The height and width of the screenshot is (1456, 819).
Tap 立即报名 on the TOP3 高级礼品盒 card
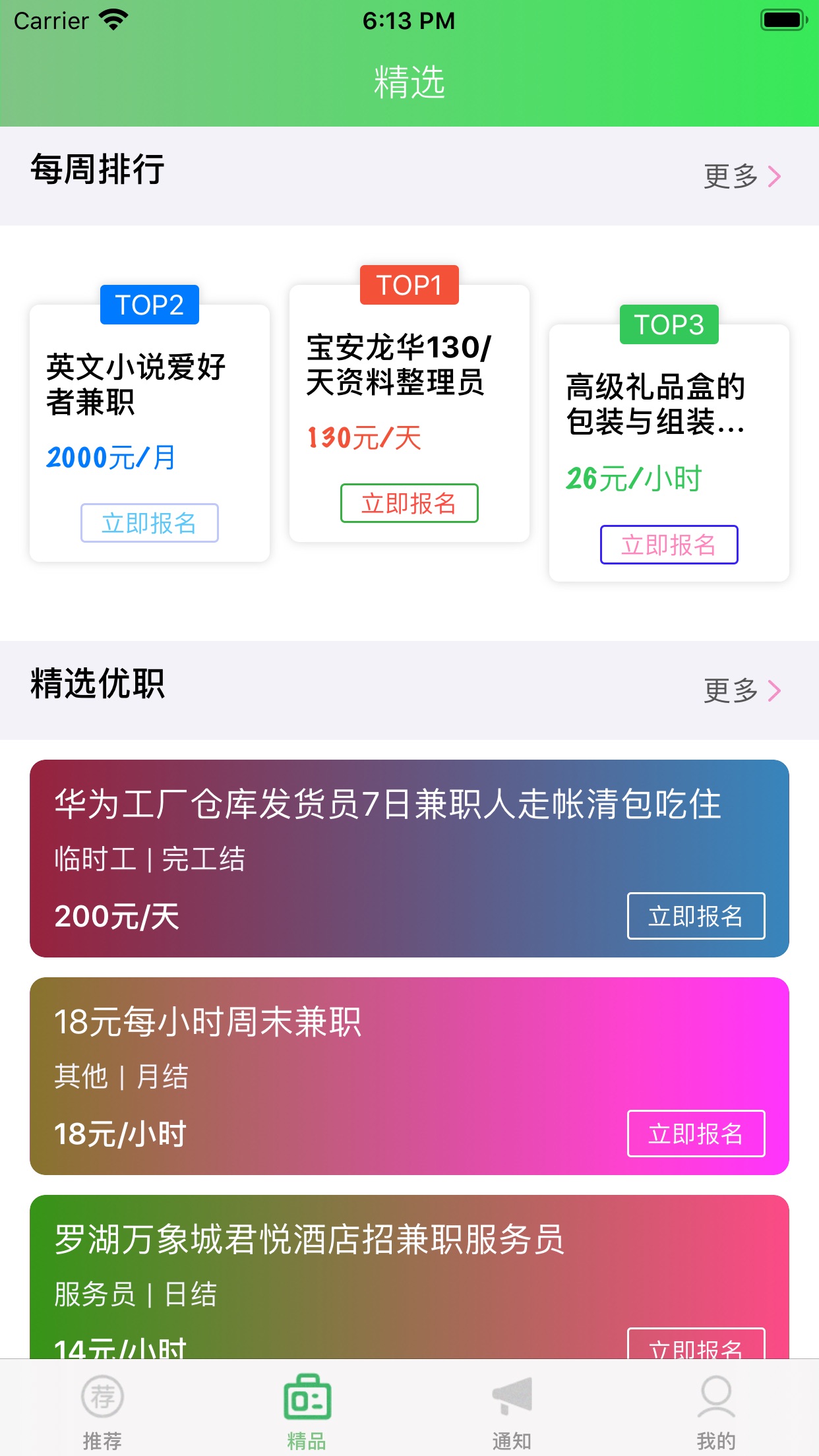tap(669, 545)
